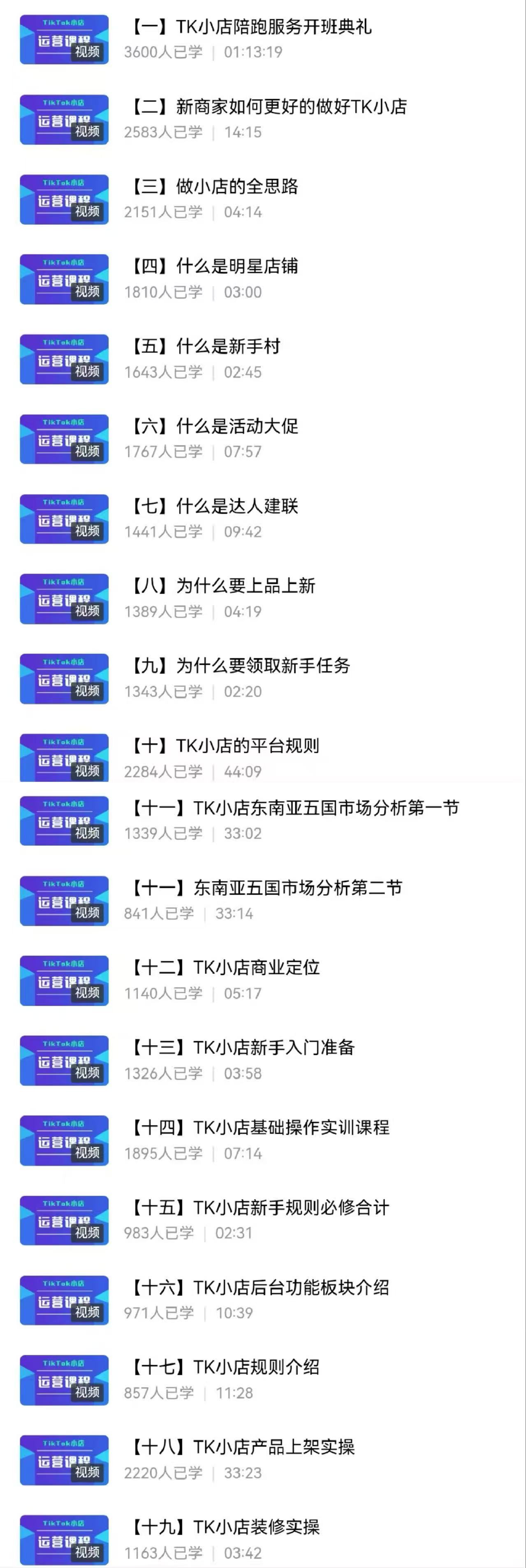Play lesson 【八】为什么要上品上新
Image resolution: width=526 pixels, height=1568 pixels.
click(222, 586)
